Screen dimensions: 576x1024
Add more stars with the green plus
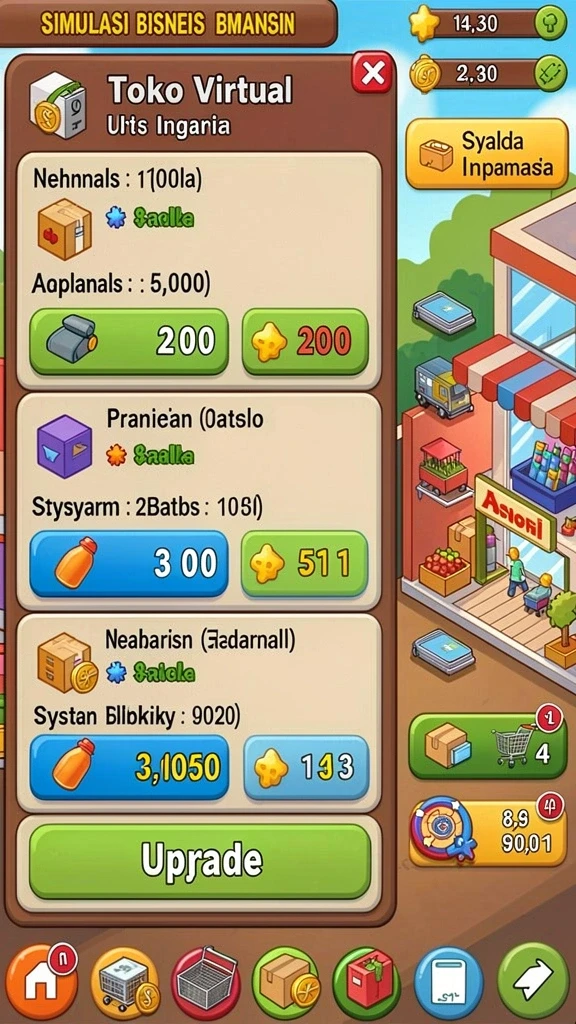click(x=550, y=24)
